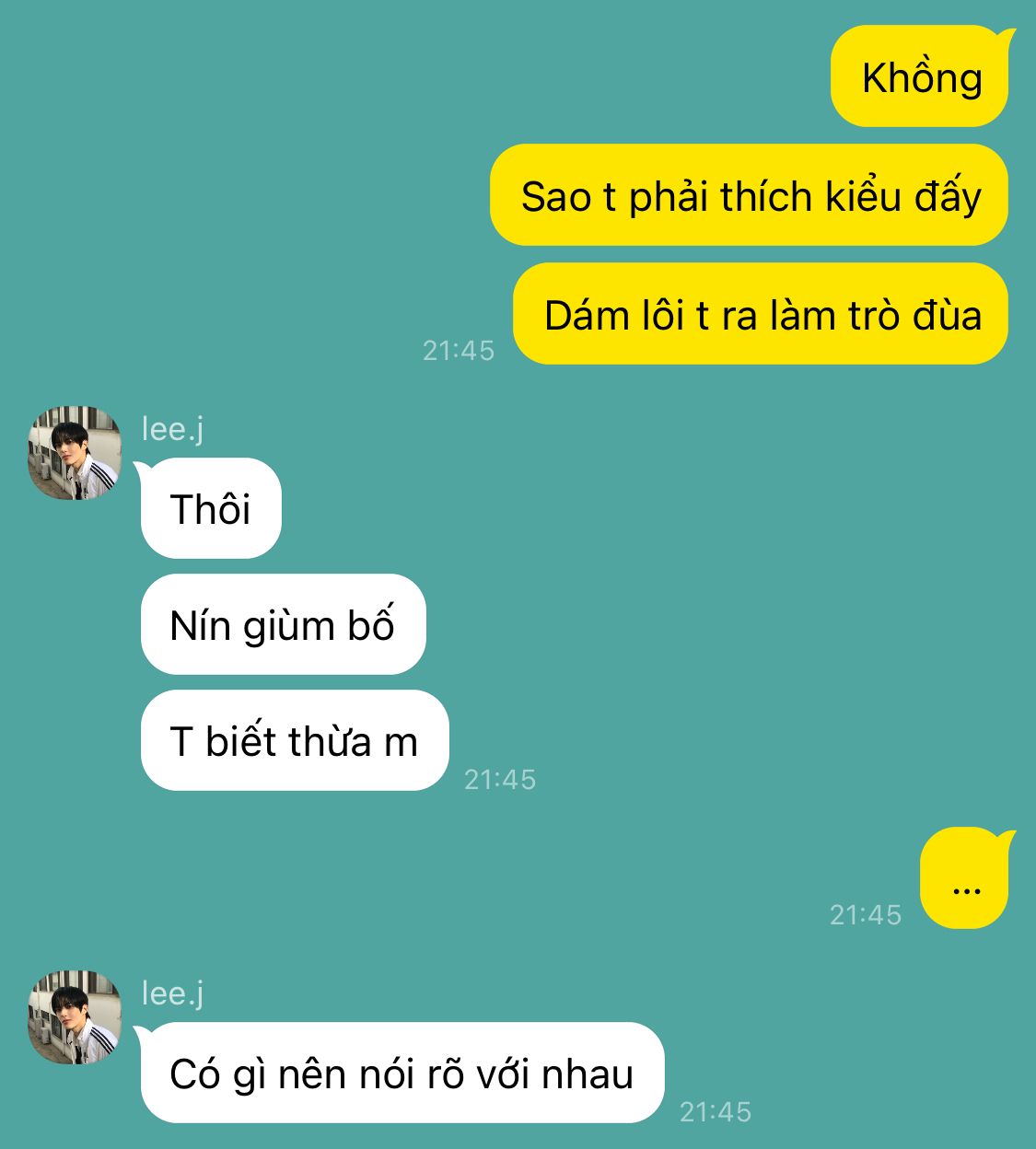Open lee.j's avatar beside "Có gì nên nói rõ"

75,1016
